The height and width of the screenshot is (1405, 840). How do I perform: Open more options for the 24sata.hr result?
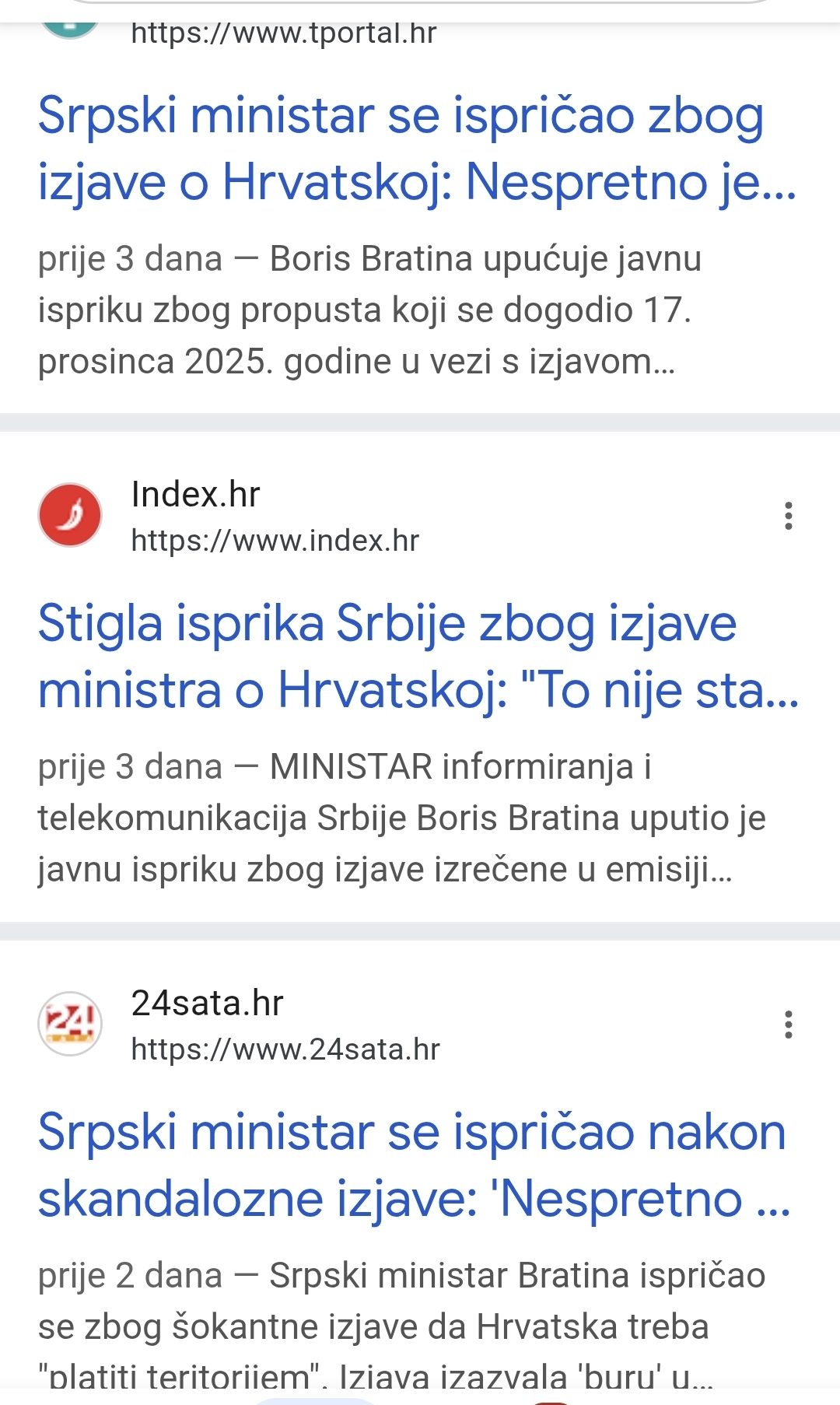pos(789,1025)
